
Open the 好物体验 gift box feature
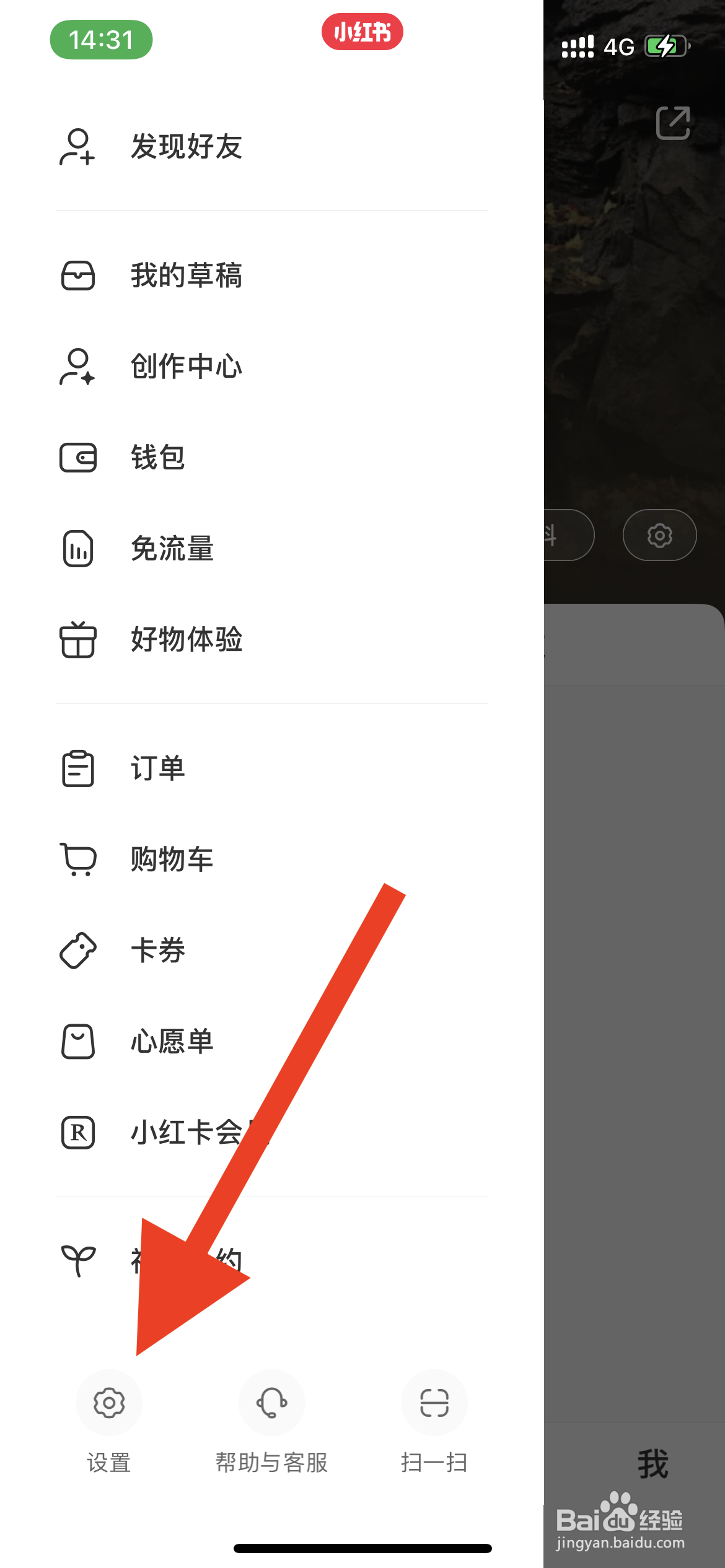186,641
